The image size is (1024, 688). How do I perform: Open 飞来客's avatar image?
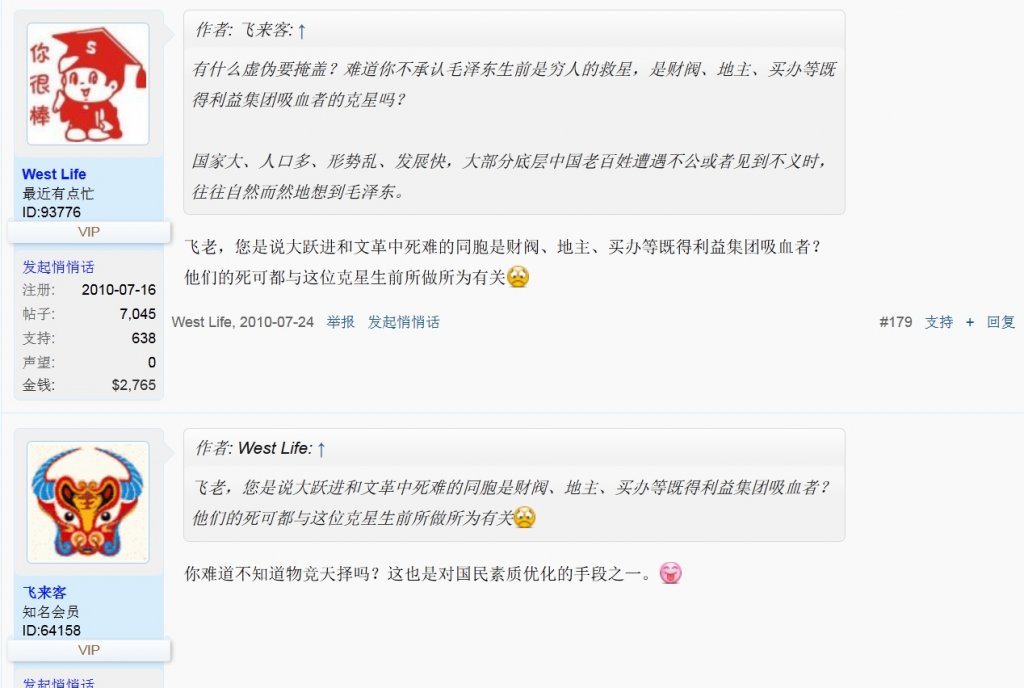pos(87,503)
